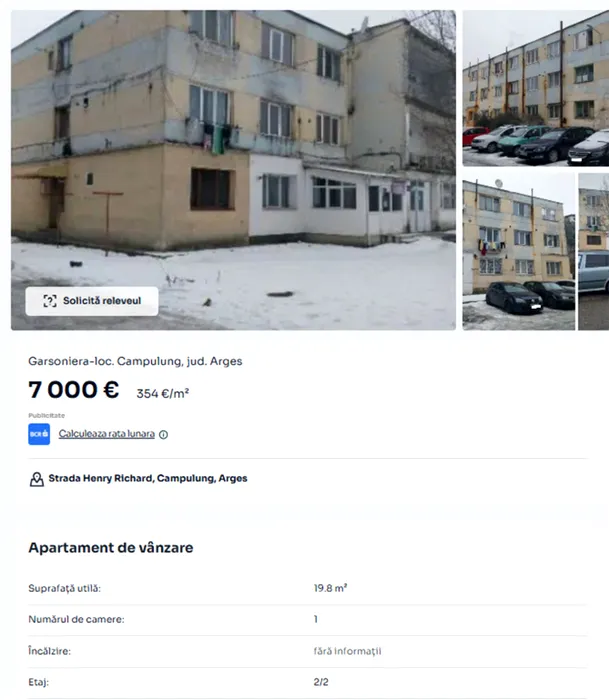The height and width of the screenshot is (700, 609).
Task: Show Strada Henry Richard address on map
Action: (147, 479)
